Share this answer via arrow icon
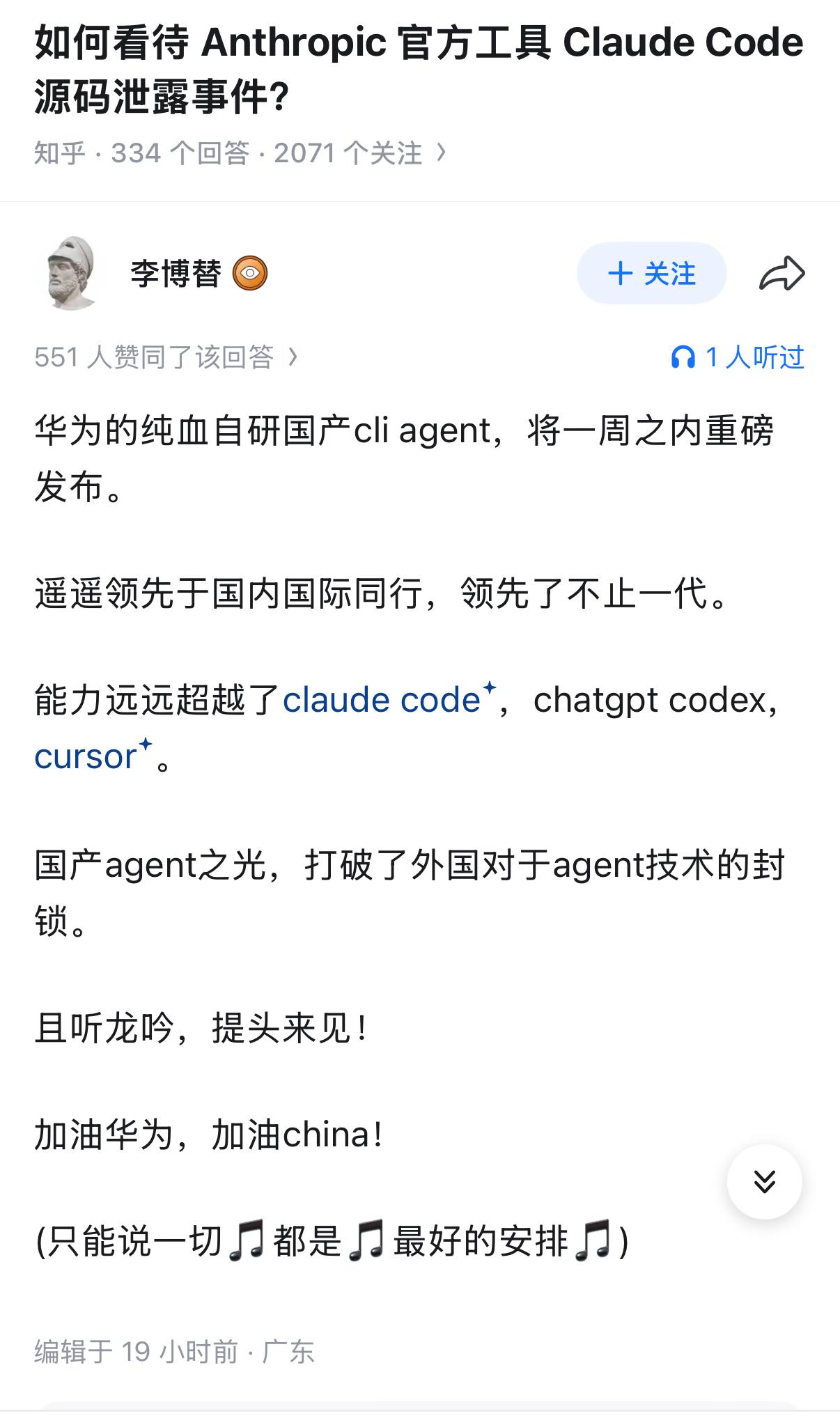The height and width of the screenshot is (1418, 840). tap(781, 273)
